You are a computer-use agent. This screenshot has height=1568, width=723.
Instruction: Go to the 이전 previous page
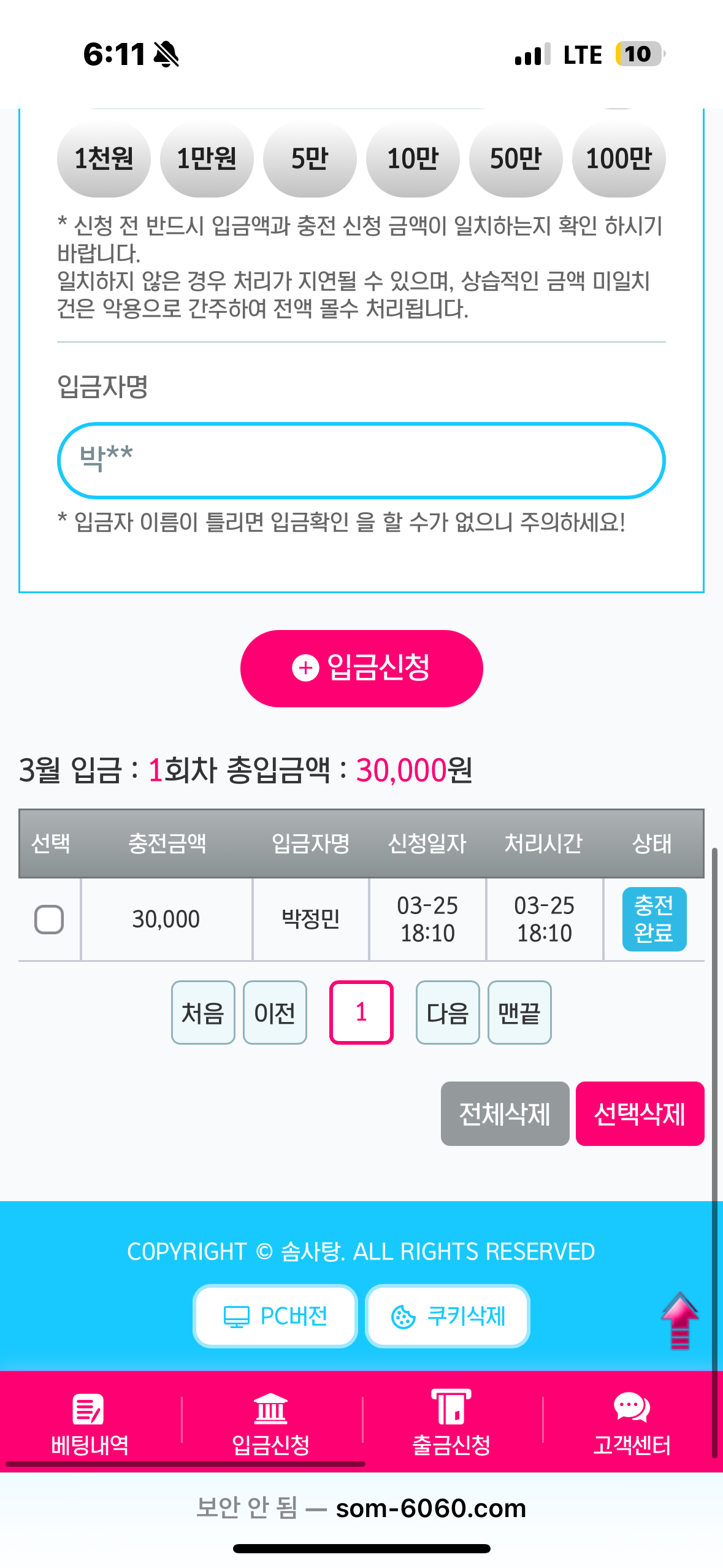275,1012
